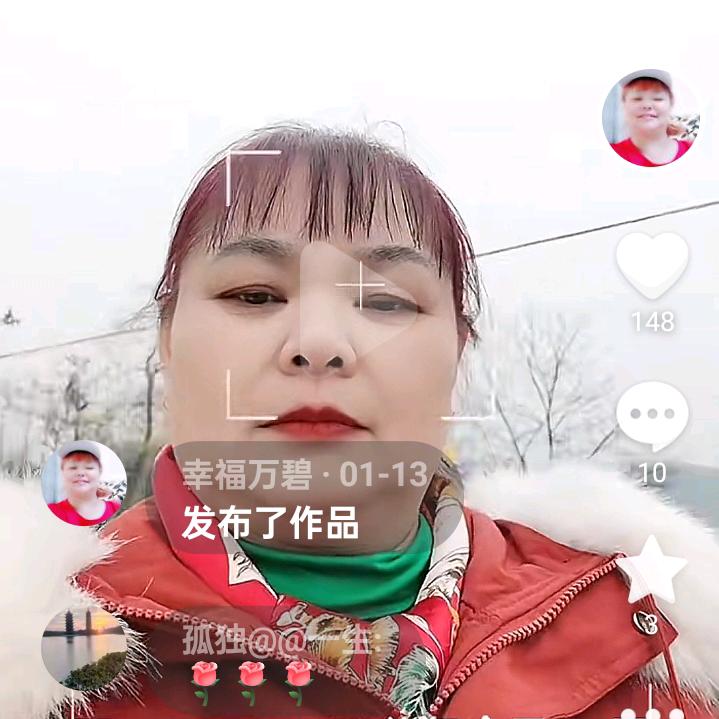Open 孤独@@一生 commenter's avatar
719x719 pixels.
84,648
